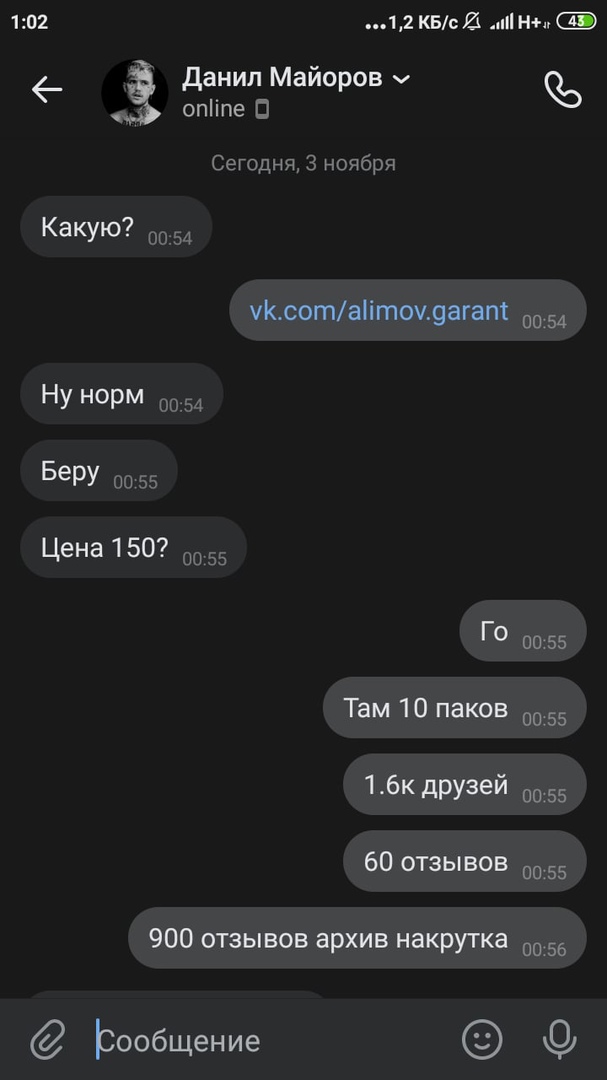This screenshot has width=607, height=1080.
Task: Record a voice message with the microphone
Action: coord(559,1040)
